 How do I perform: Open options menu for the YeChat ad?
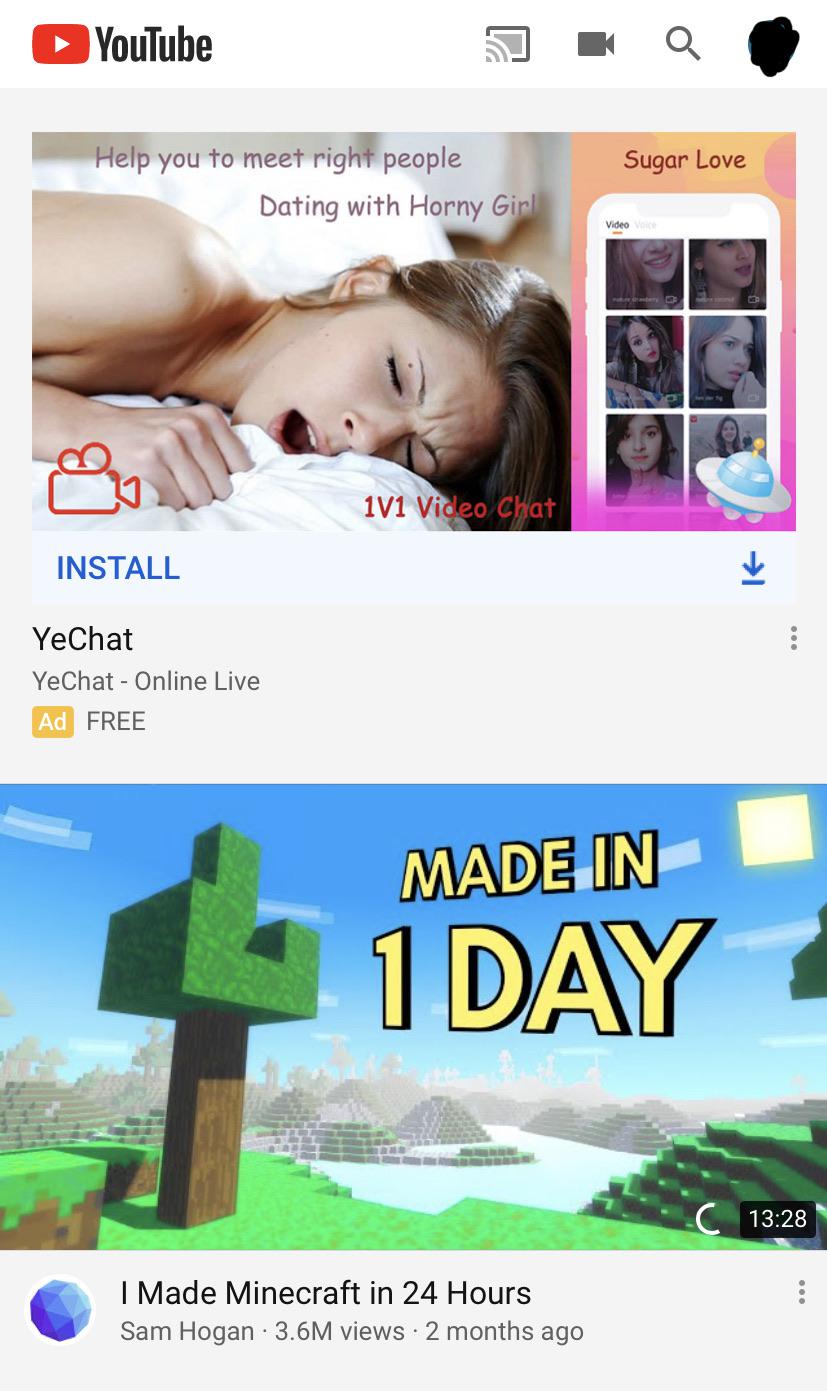(793, 638)
